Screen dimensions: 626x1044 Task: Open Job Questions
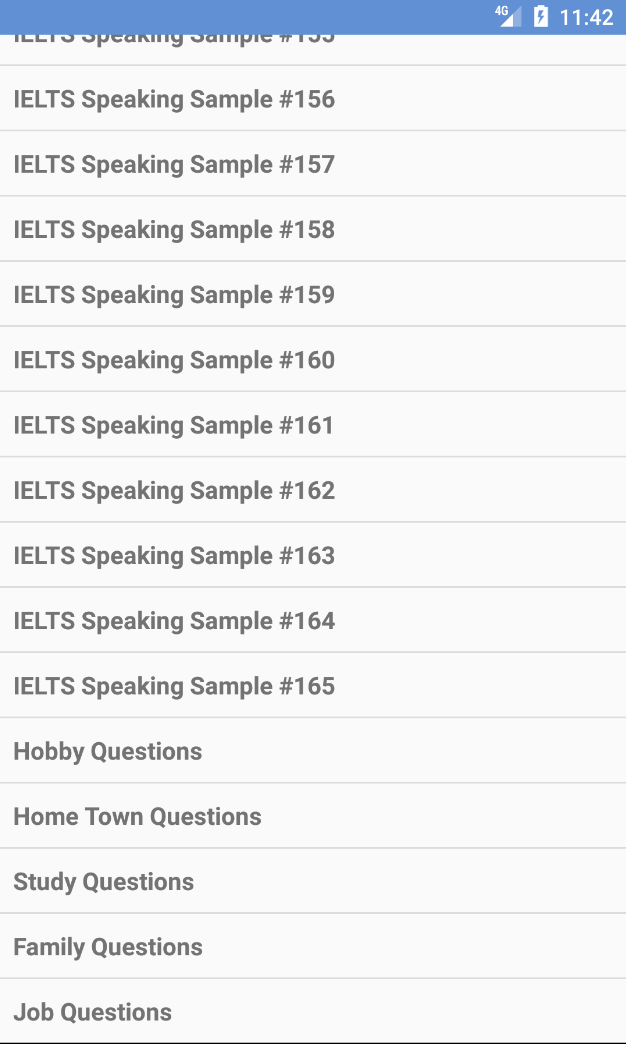(313, 1011)
